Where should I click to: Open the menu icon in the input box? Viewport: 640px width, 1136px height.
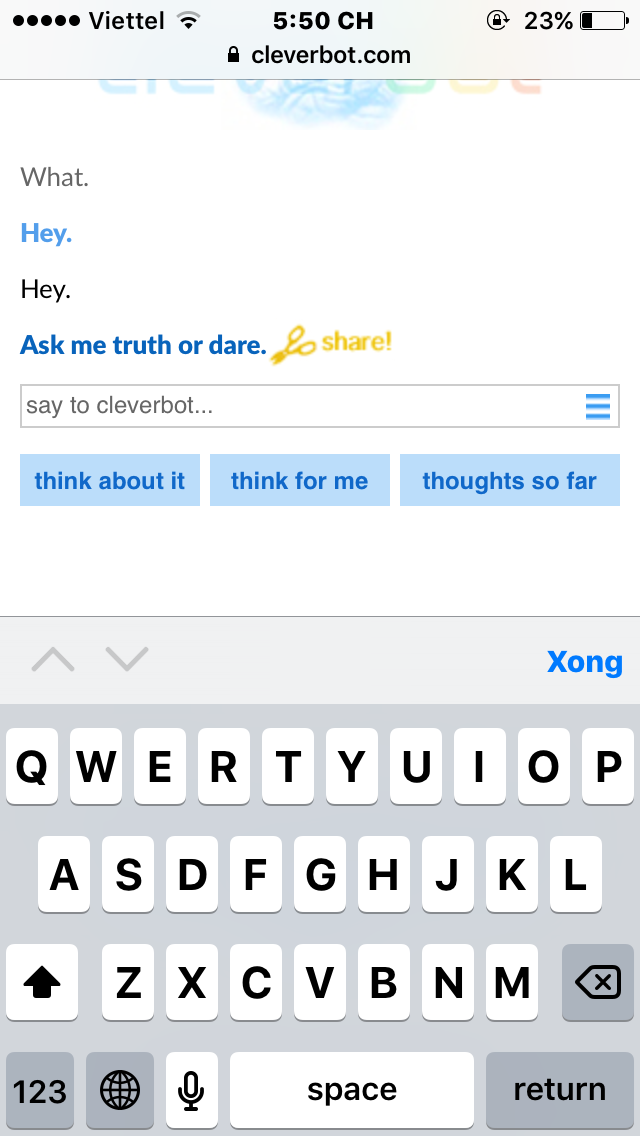(597, 406)
